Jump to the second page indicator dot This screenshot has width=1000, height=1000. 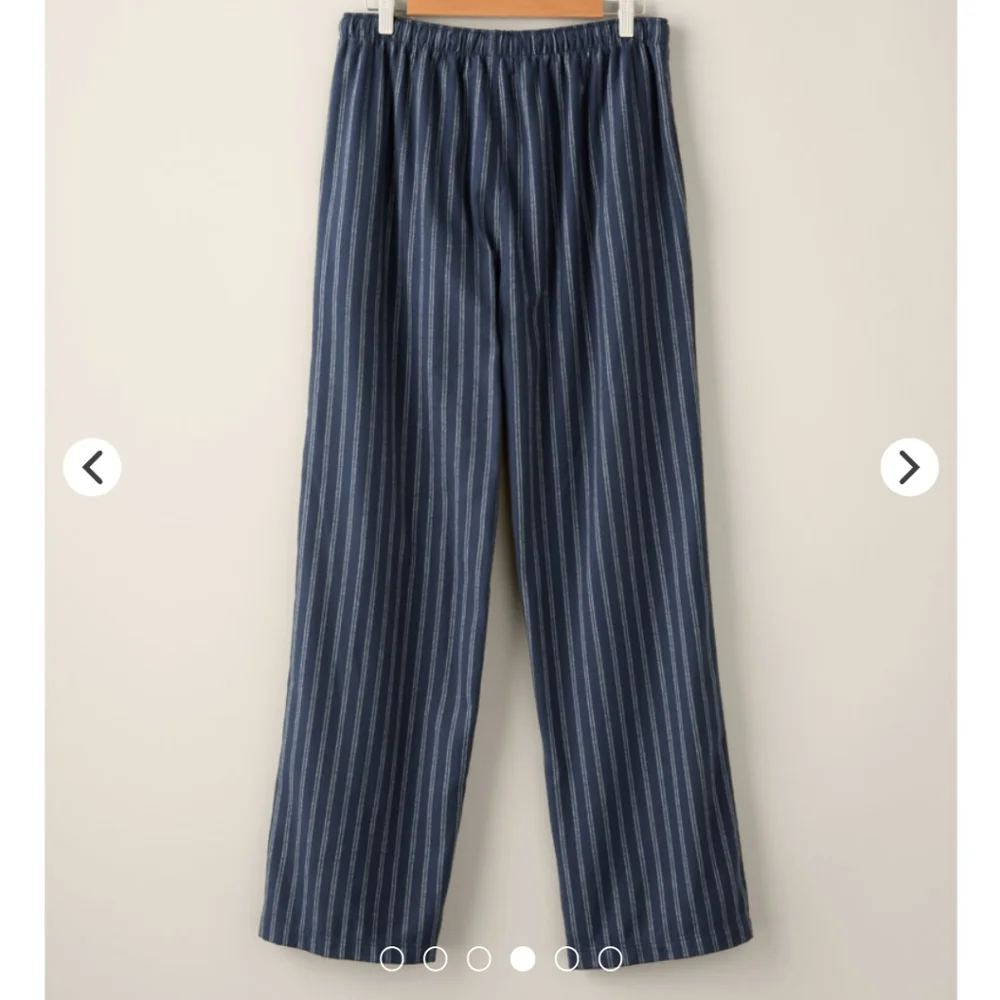tap(435, 959)
